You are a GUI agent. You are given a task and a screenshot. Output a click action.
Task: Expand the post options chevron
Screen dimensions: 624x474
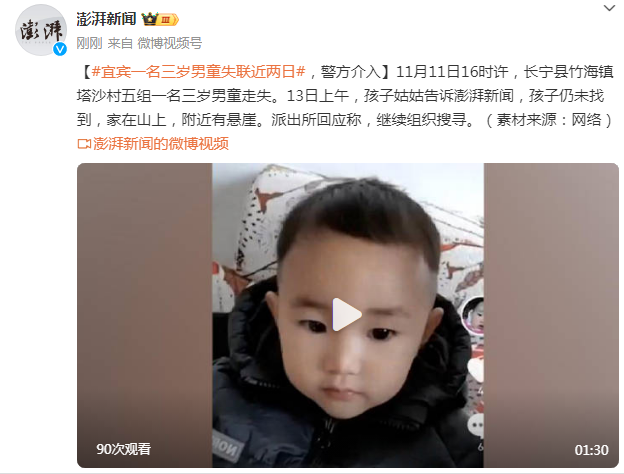pyautogui.click(x=609, y=8)
